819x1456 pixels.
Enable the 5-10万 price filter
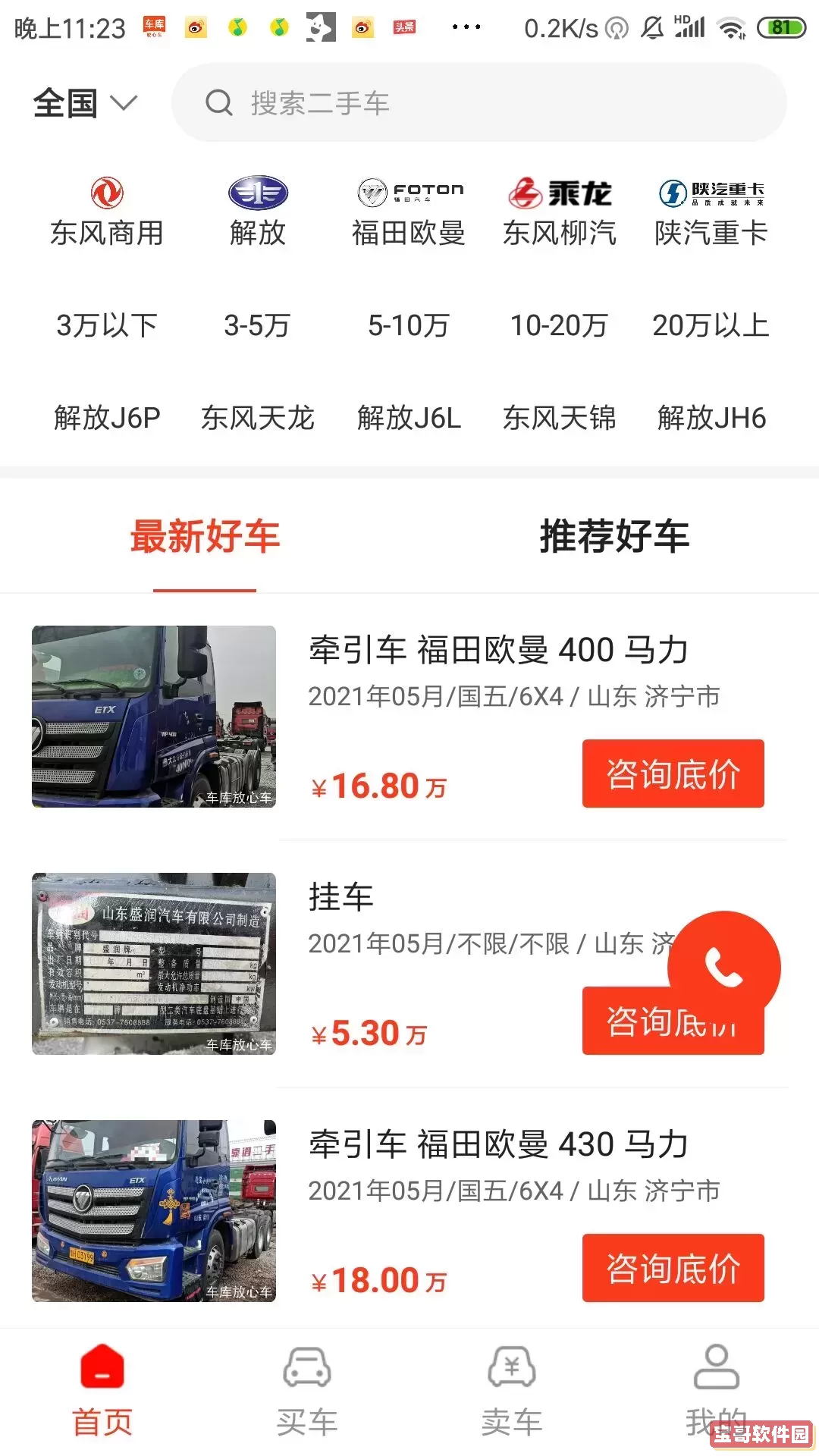[409, 326]
